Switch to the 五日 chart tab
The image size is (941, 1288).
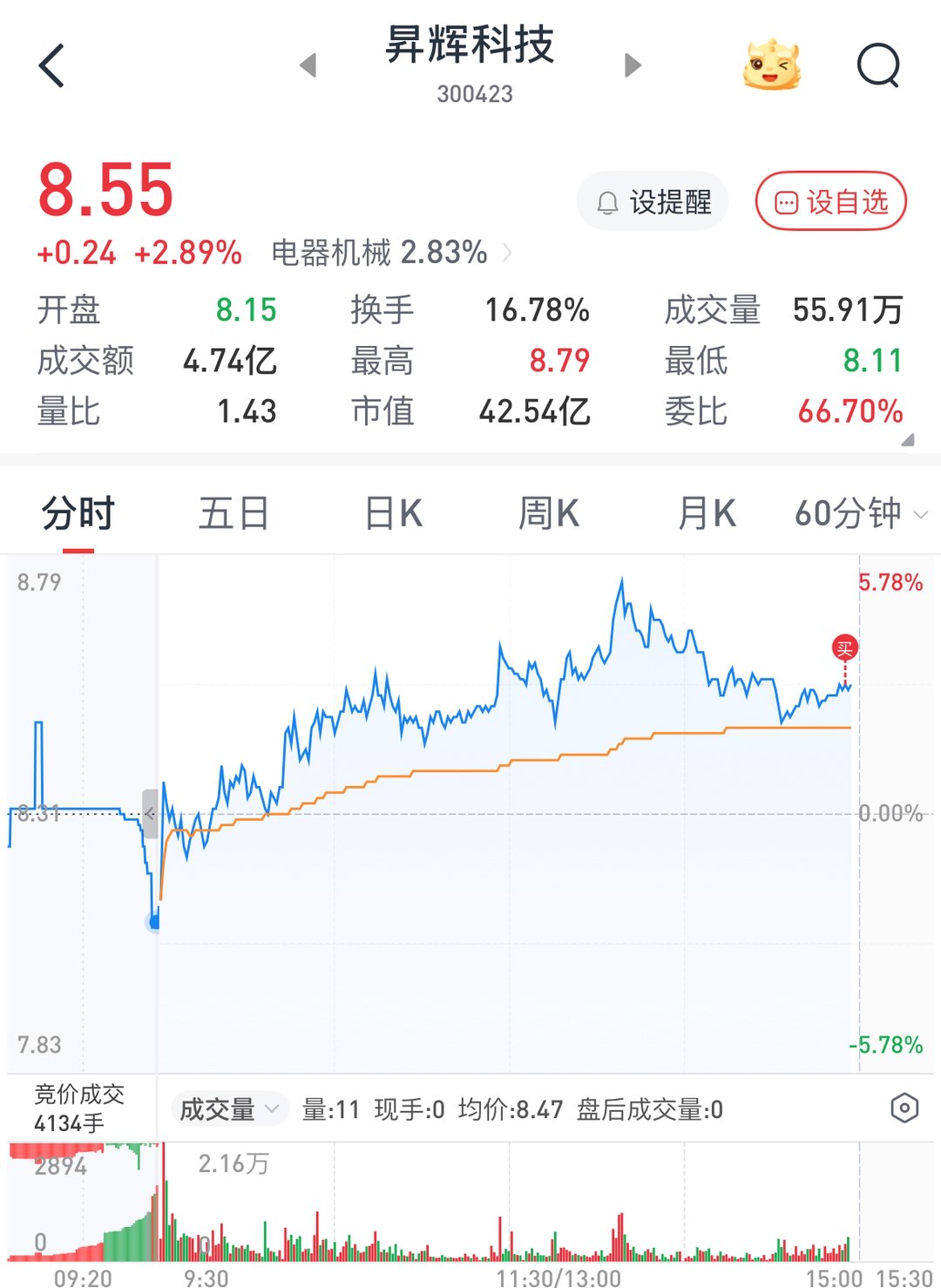(234, 513)
